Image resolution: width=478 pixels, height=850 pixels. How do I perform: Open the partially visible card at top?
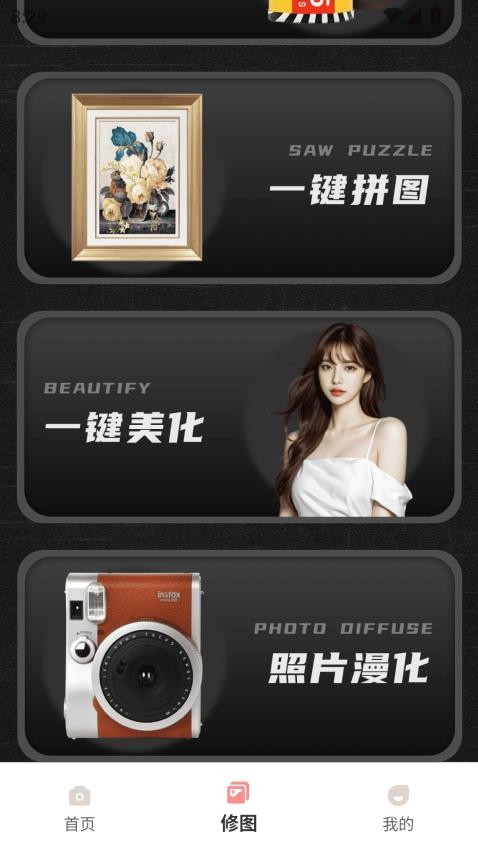(x=239, y=22)
